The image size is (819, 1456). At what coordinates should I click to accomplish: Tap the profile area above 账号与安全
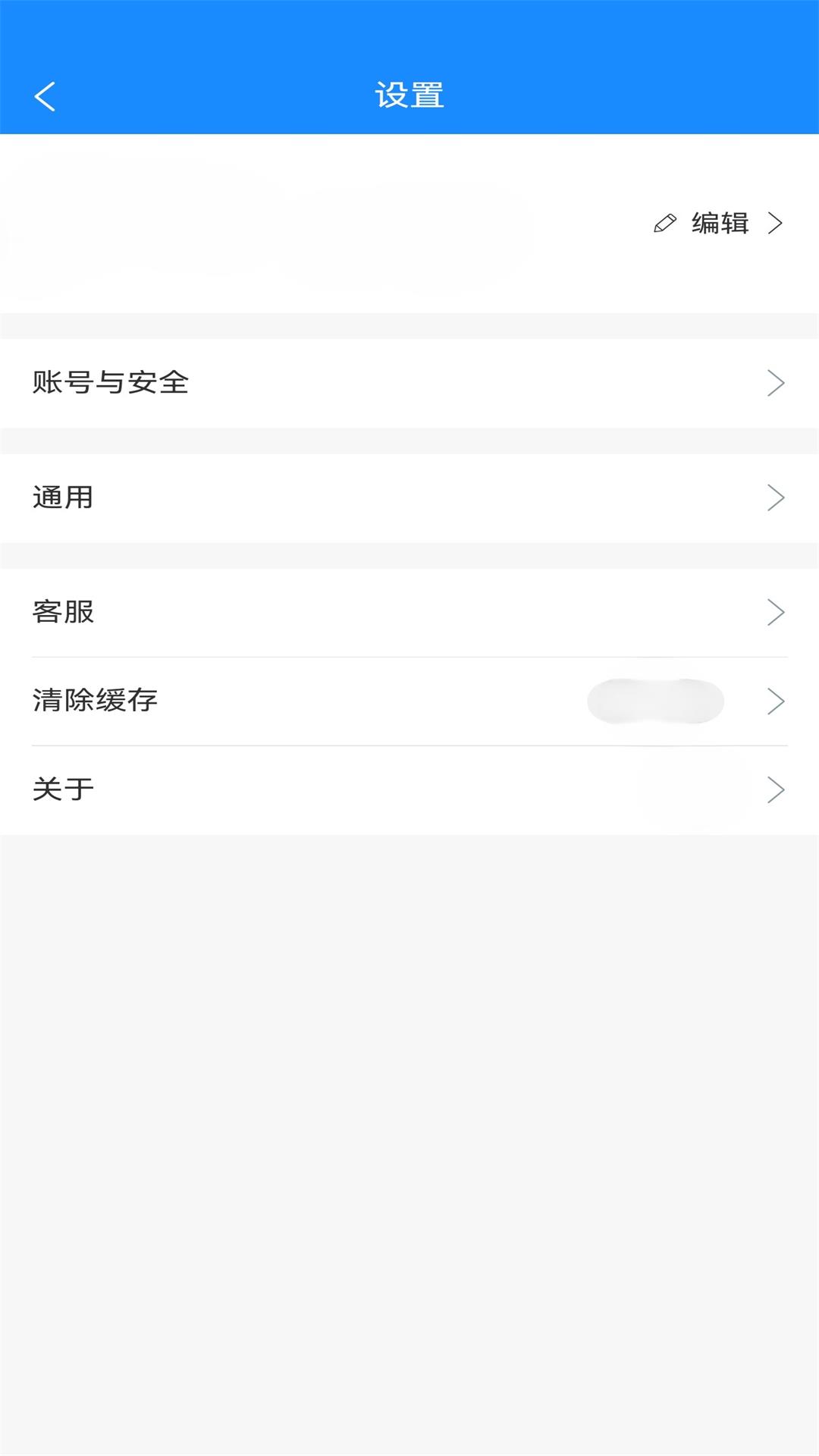(303, 224)
